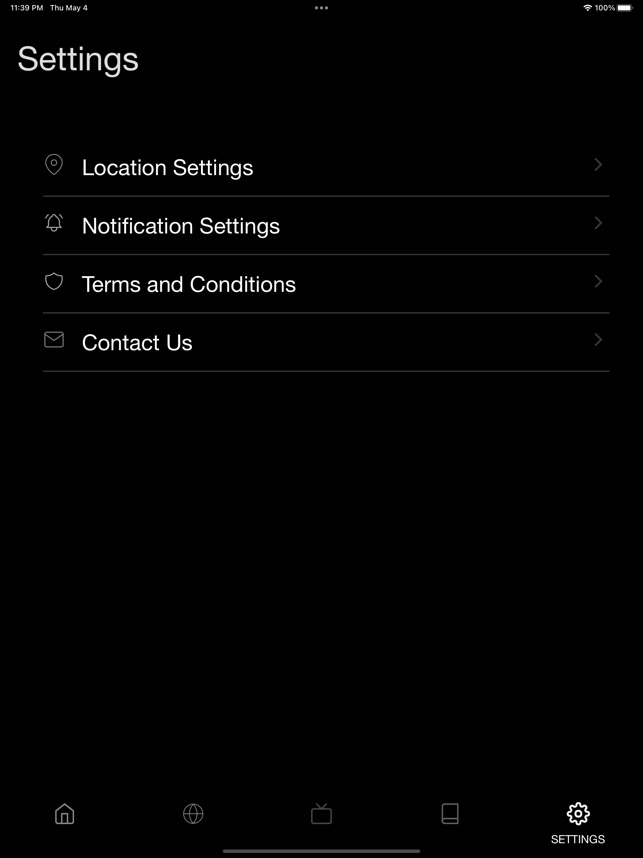643x858 pixels.
Task: Switch to the globe tab
Action: click(x=193, y=814)
